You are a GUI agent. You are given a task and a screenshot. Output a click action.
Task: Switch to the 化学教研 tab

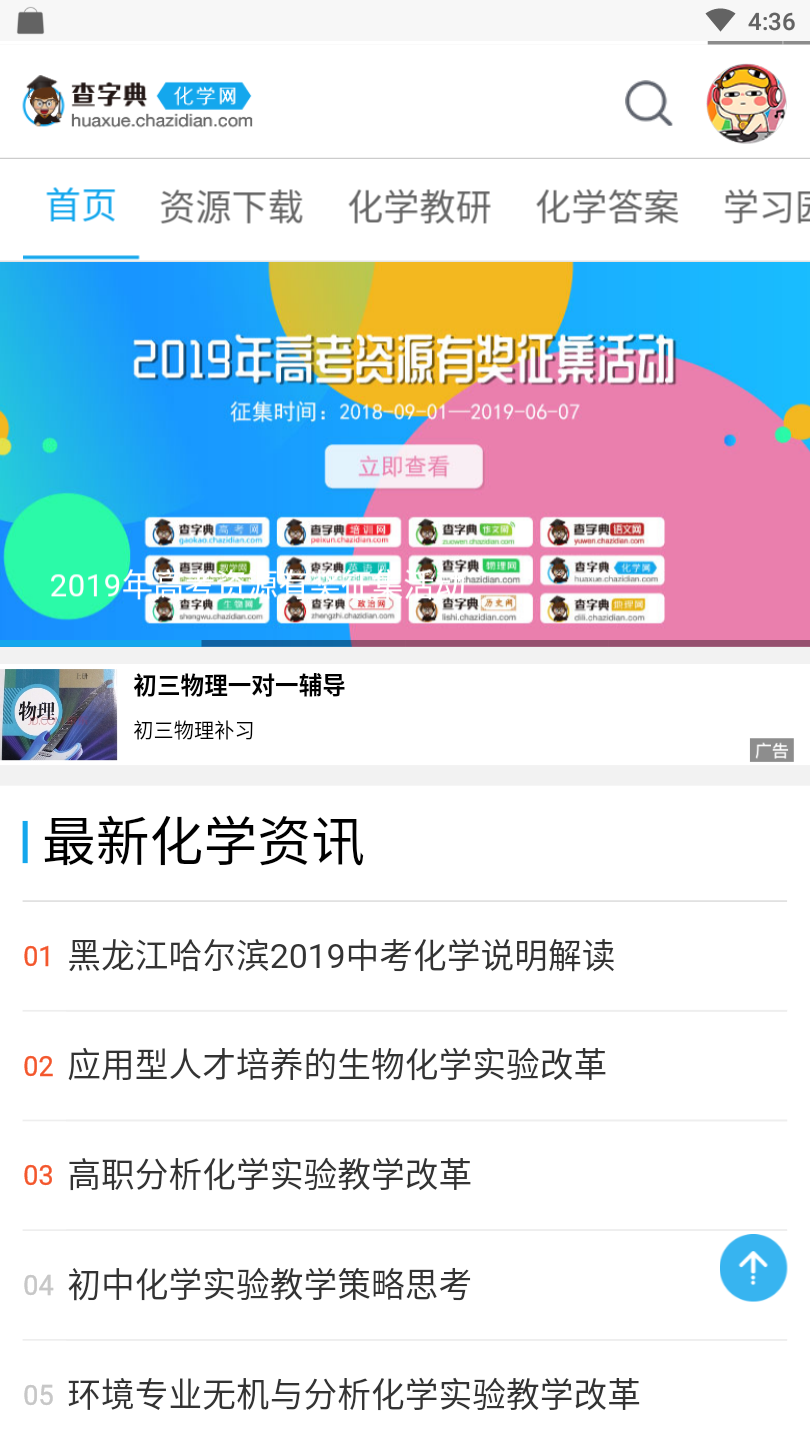[x=419, y=207]
